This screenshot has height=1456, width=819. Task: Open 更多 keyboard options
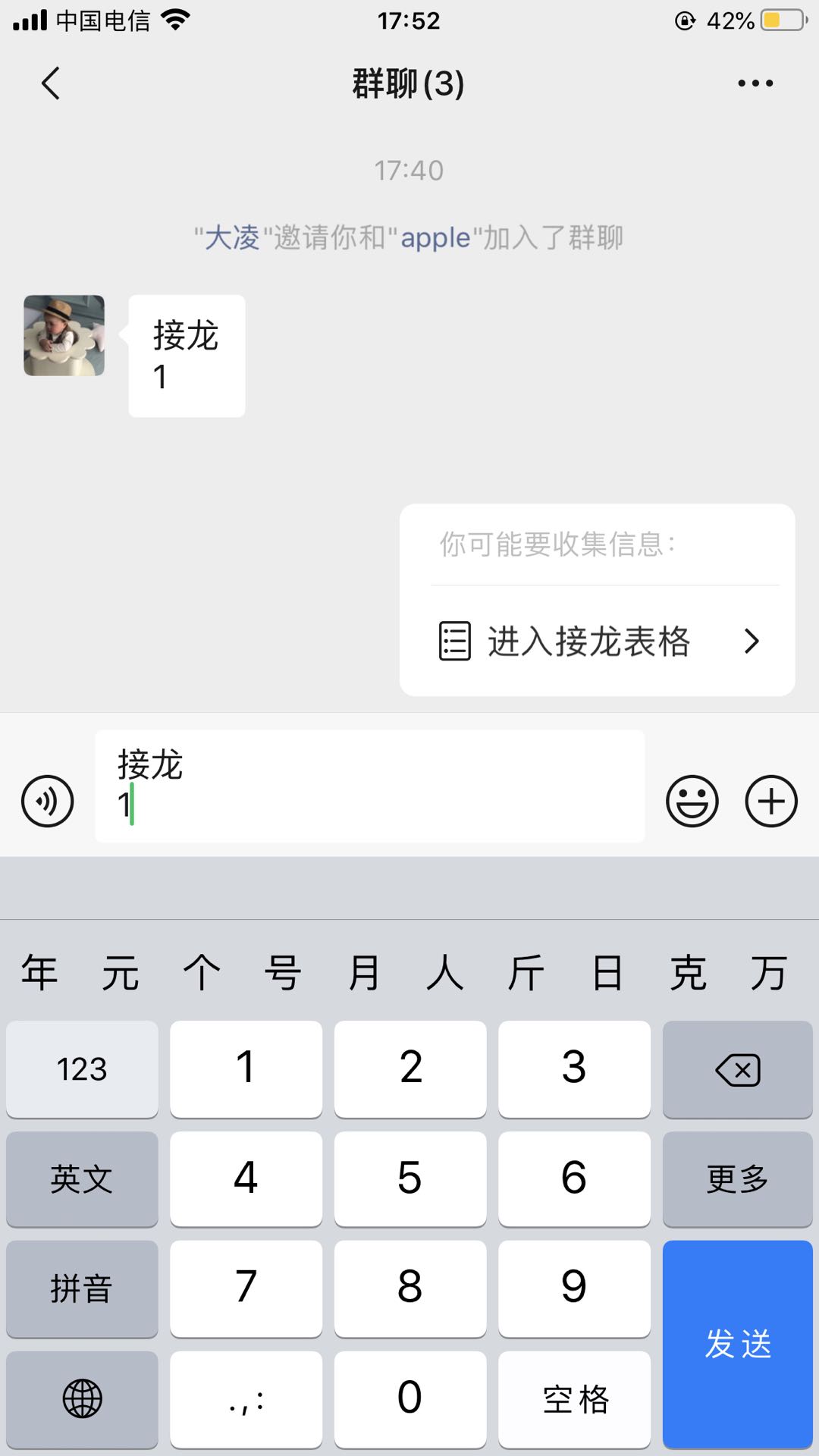point(737,1179)
